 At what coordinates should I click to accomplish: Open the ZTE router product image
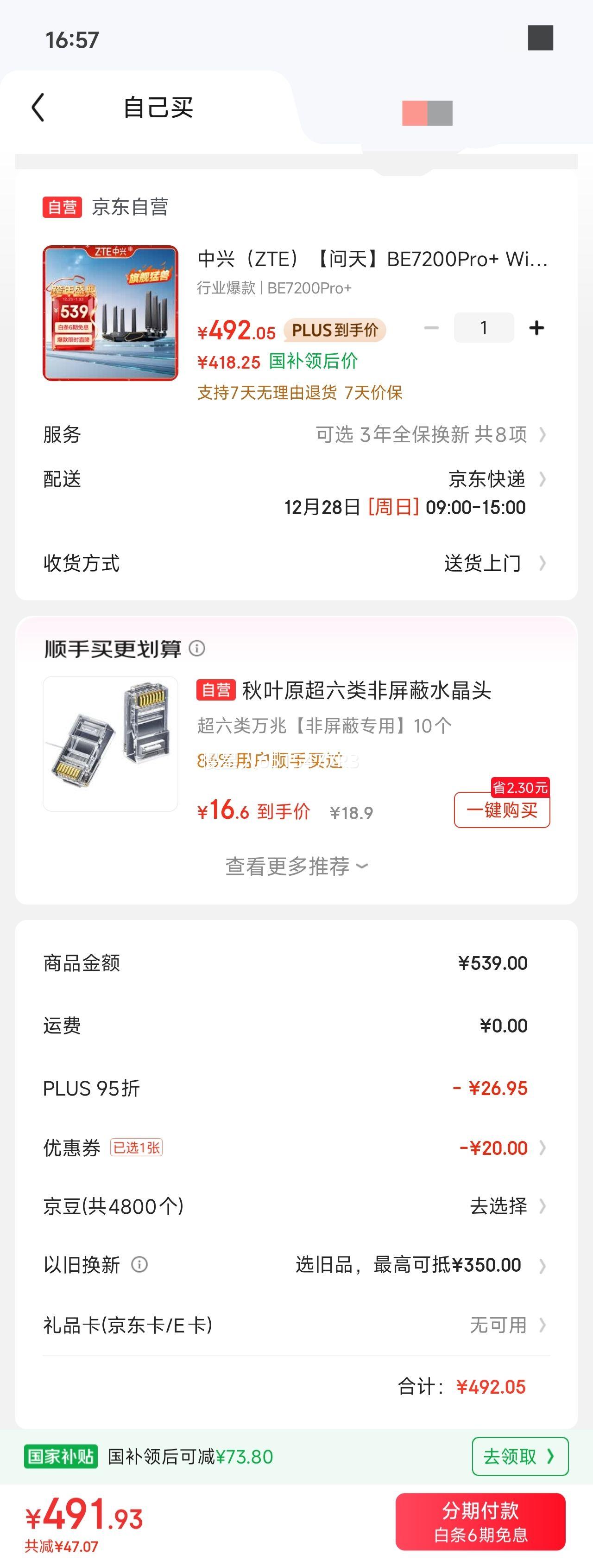[110, 313]
